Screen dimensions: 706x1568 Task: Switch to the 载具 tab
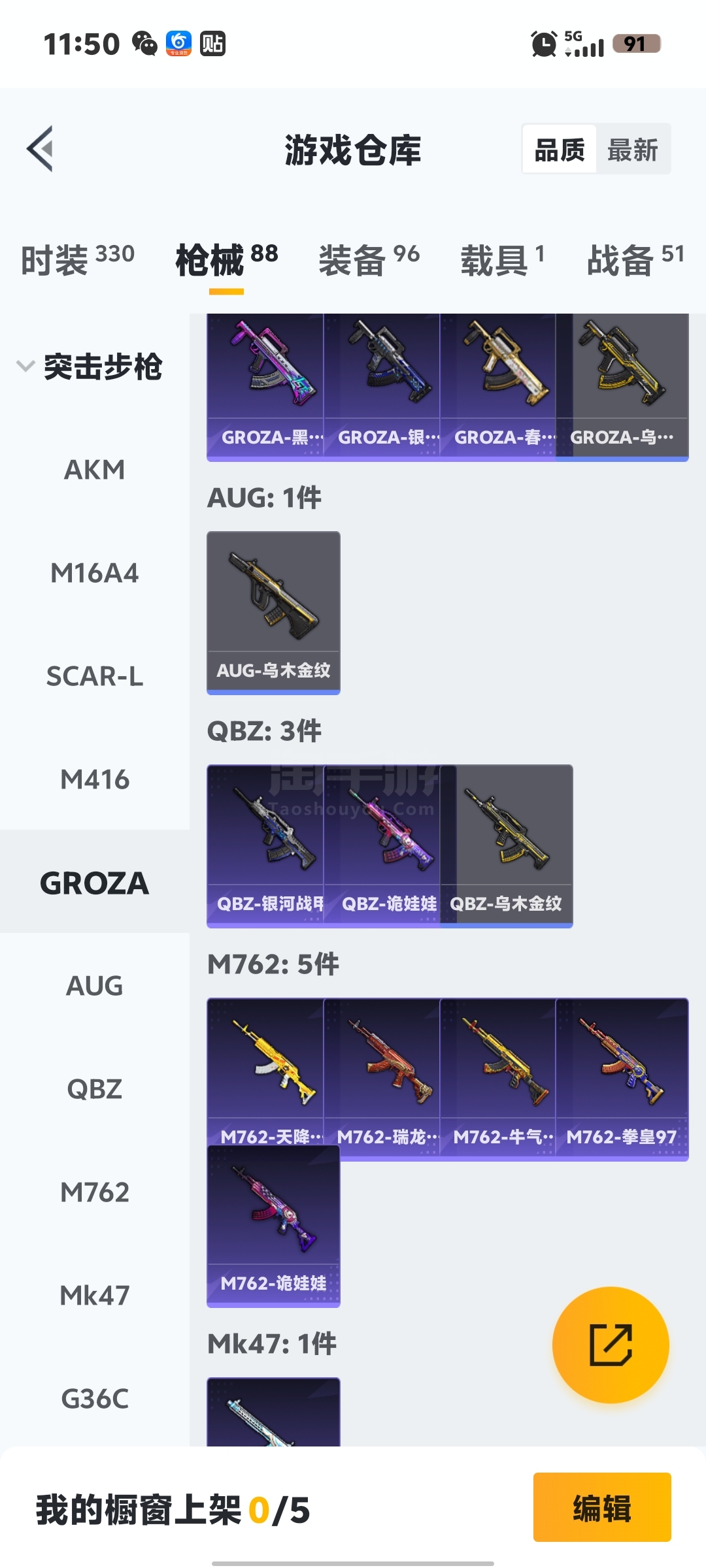click(502, 259)
